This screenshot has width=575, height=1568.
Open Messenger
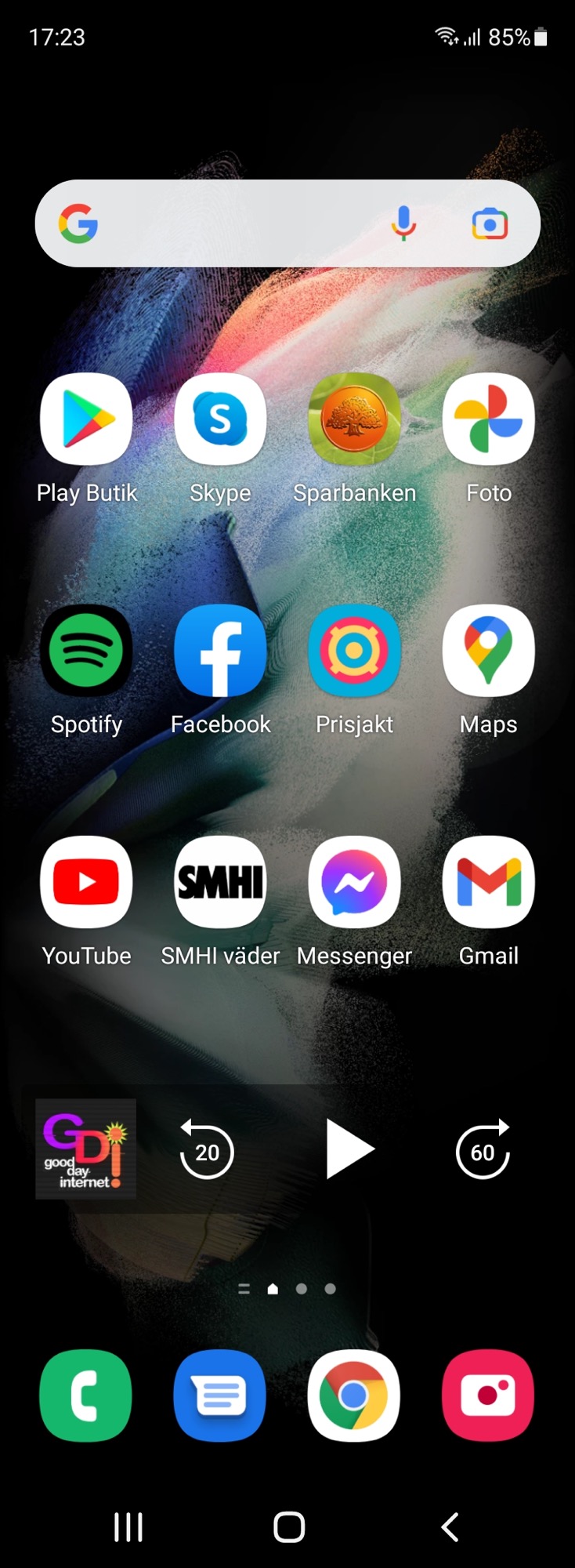(354, 882)
